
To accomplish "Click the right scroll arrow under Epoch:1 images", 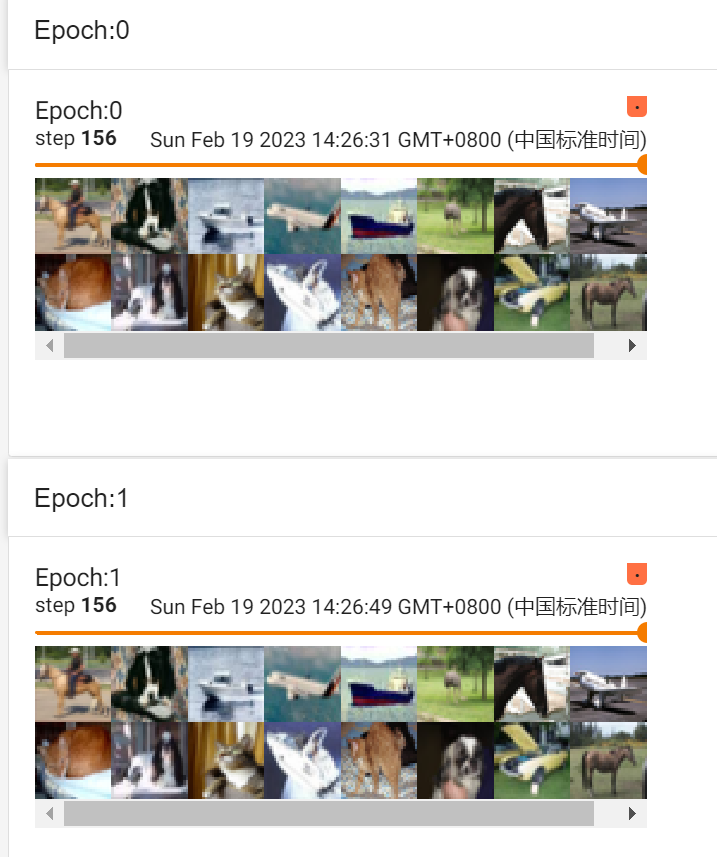I will [632, 814].
